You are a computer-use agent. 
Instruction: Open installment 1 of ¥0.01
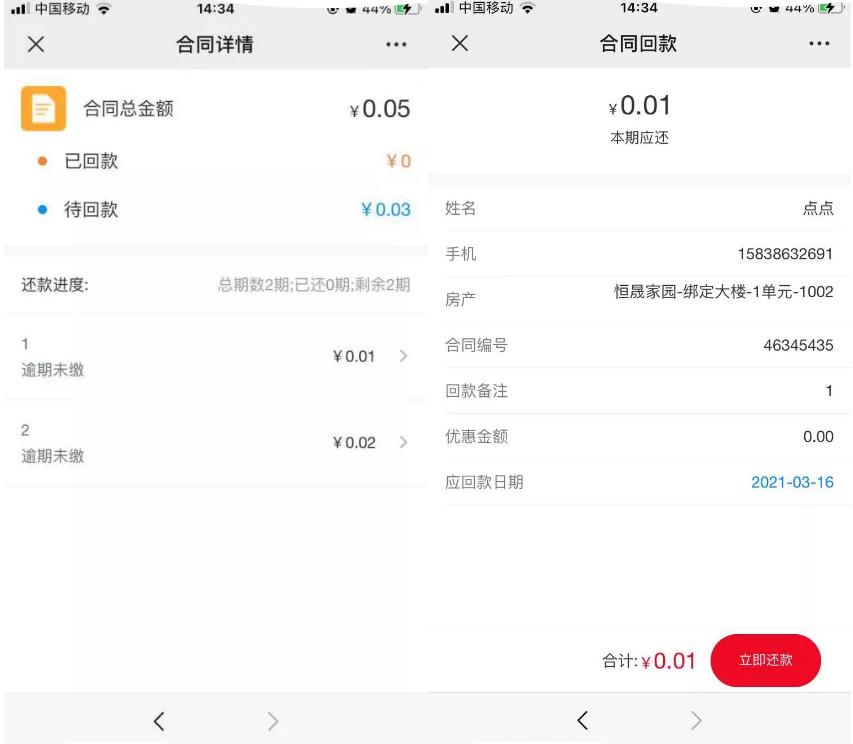(x=214, y=357)
